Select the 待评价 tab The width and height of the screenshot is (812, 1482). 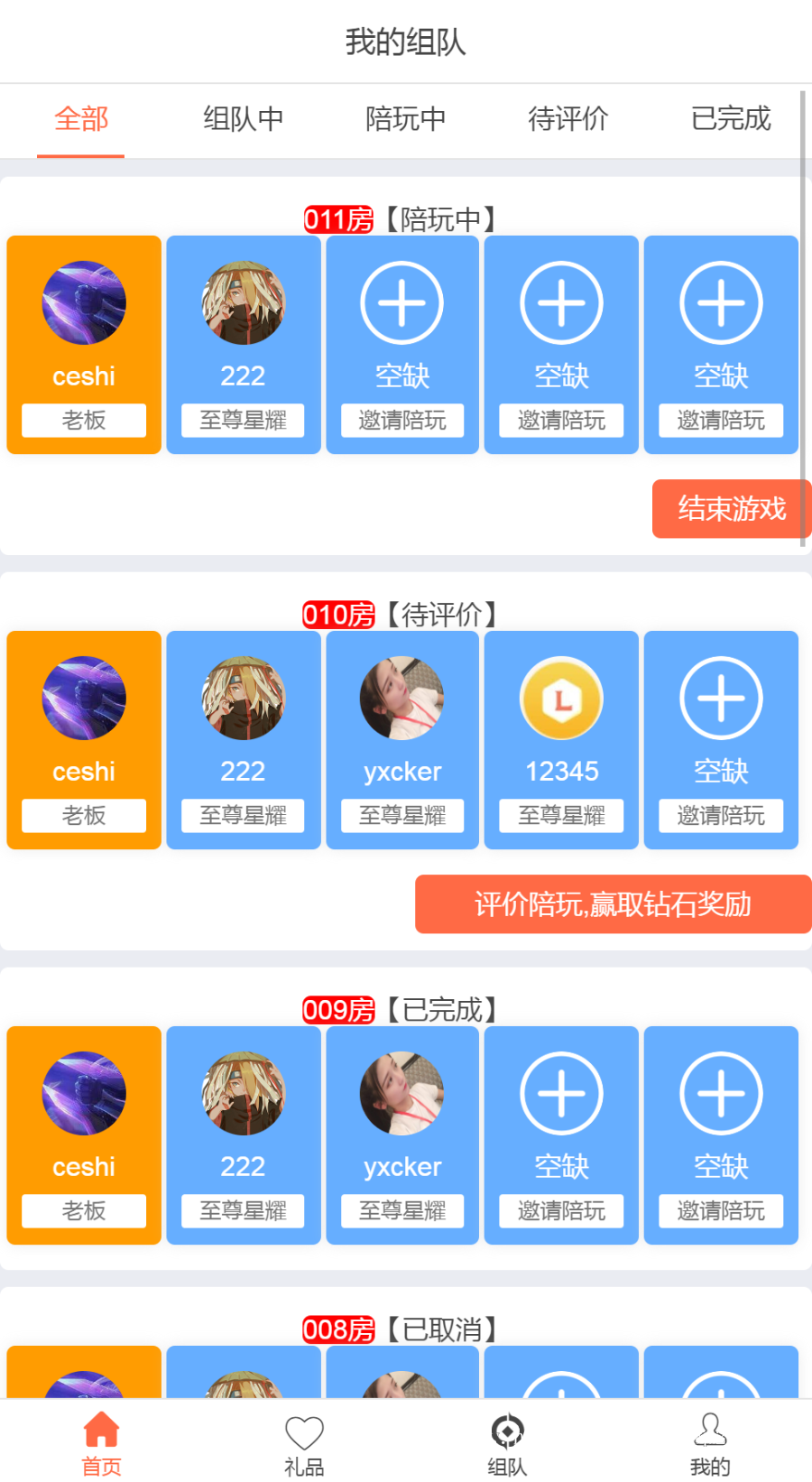[567, 119]
